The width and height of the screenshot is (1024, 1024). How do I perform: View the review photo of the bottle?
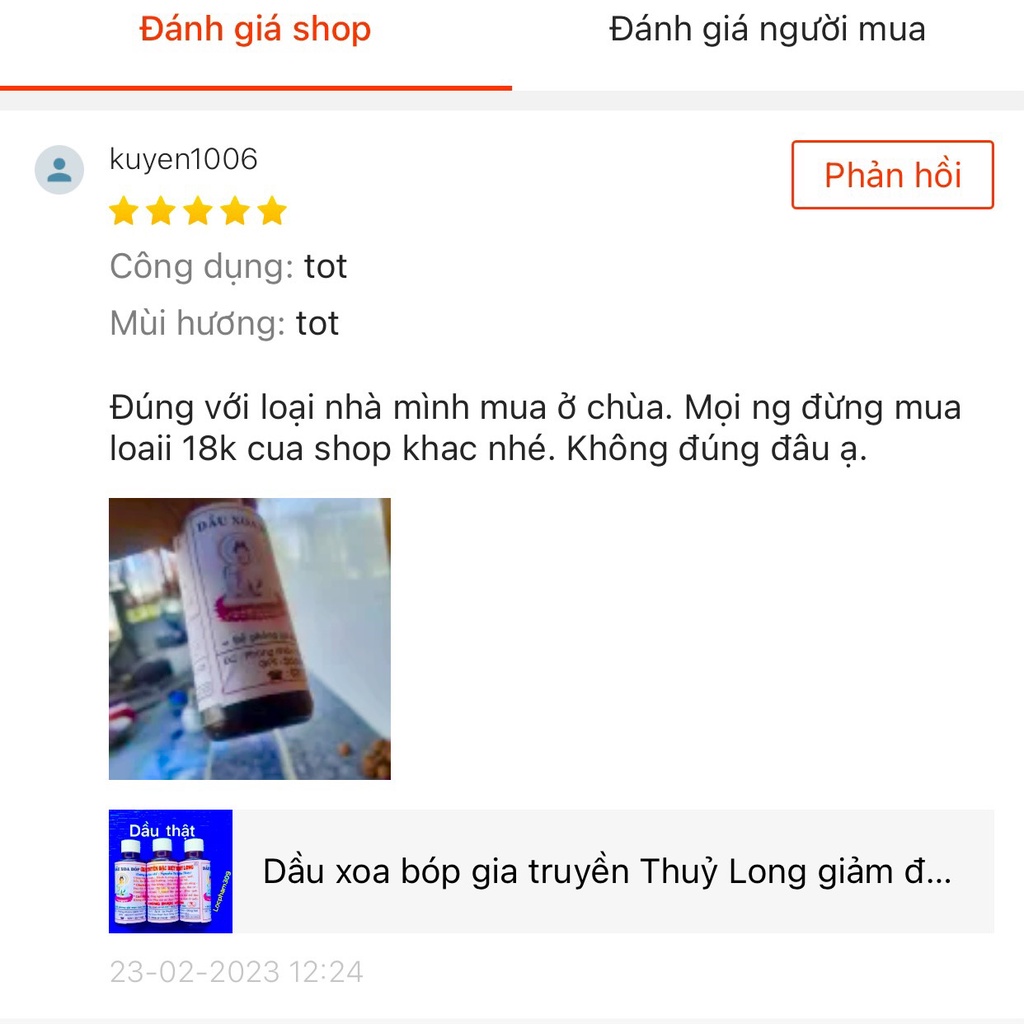[x=249, y=638]
